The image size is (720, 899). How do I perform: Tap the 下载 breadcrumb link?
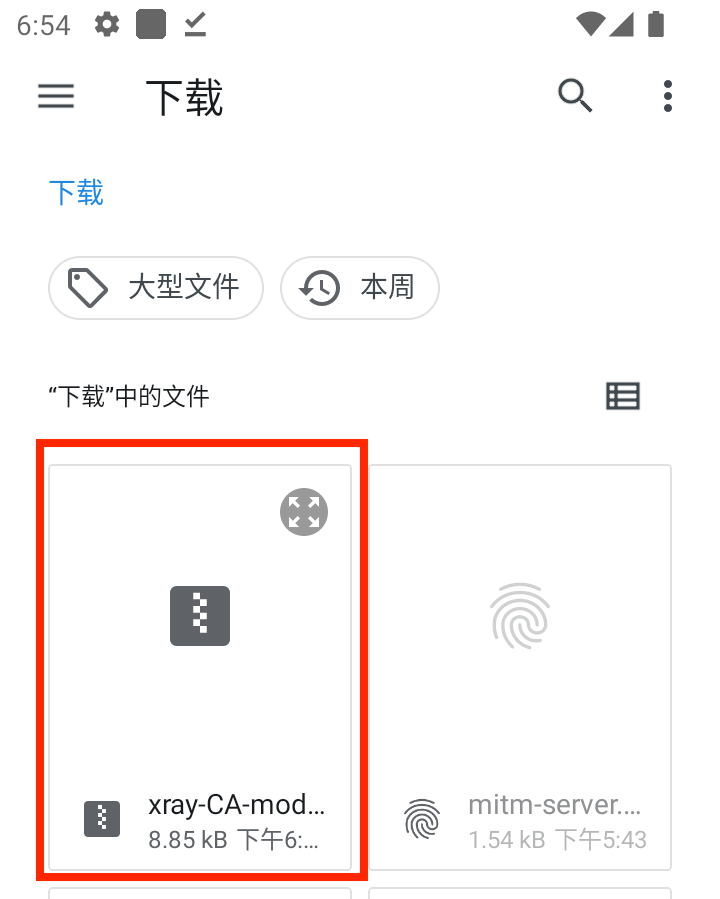pyautogui.click(x=76, y=192)
